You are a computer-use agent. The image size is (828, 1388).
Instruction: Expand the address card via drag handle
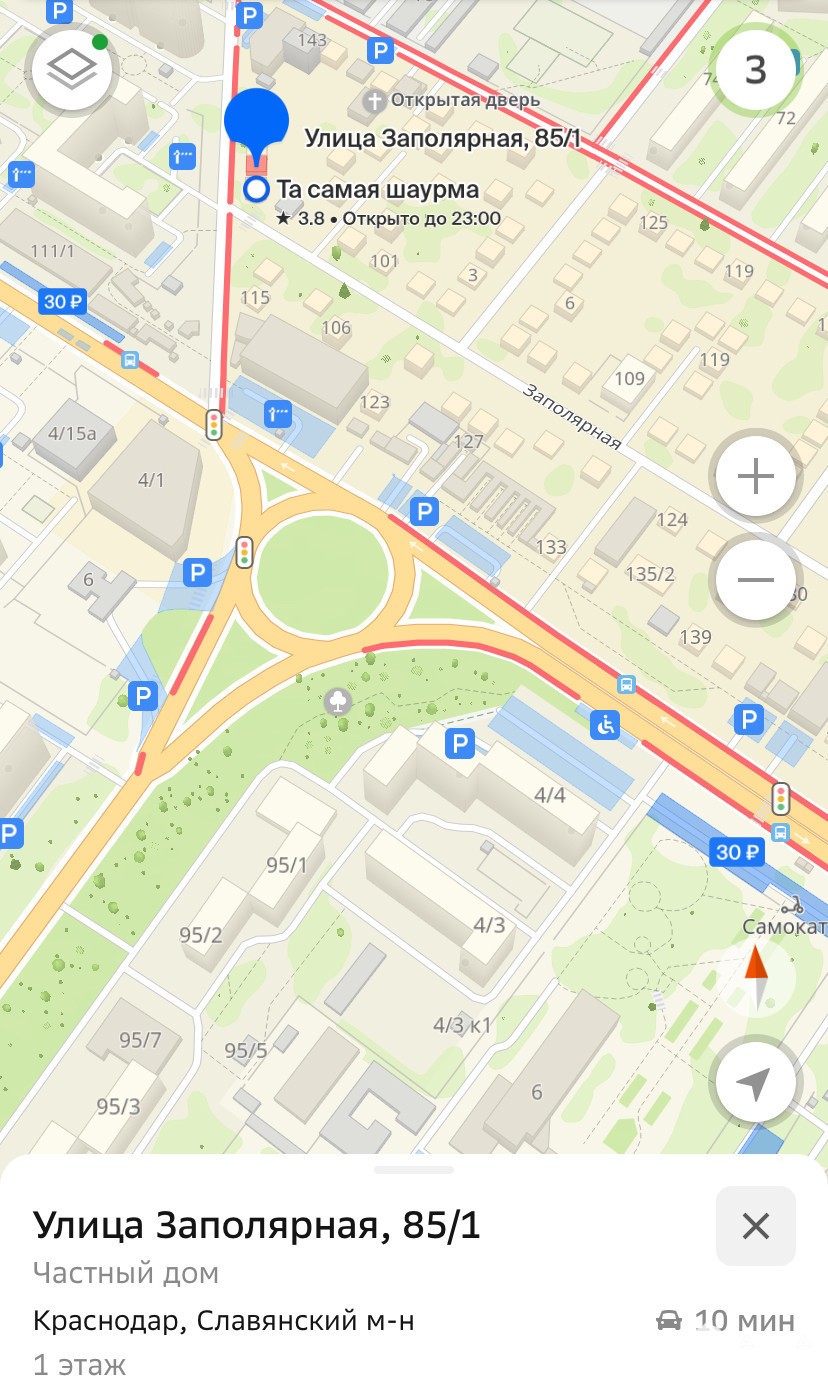414,1169
